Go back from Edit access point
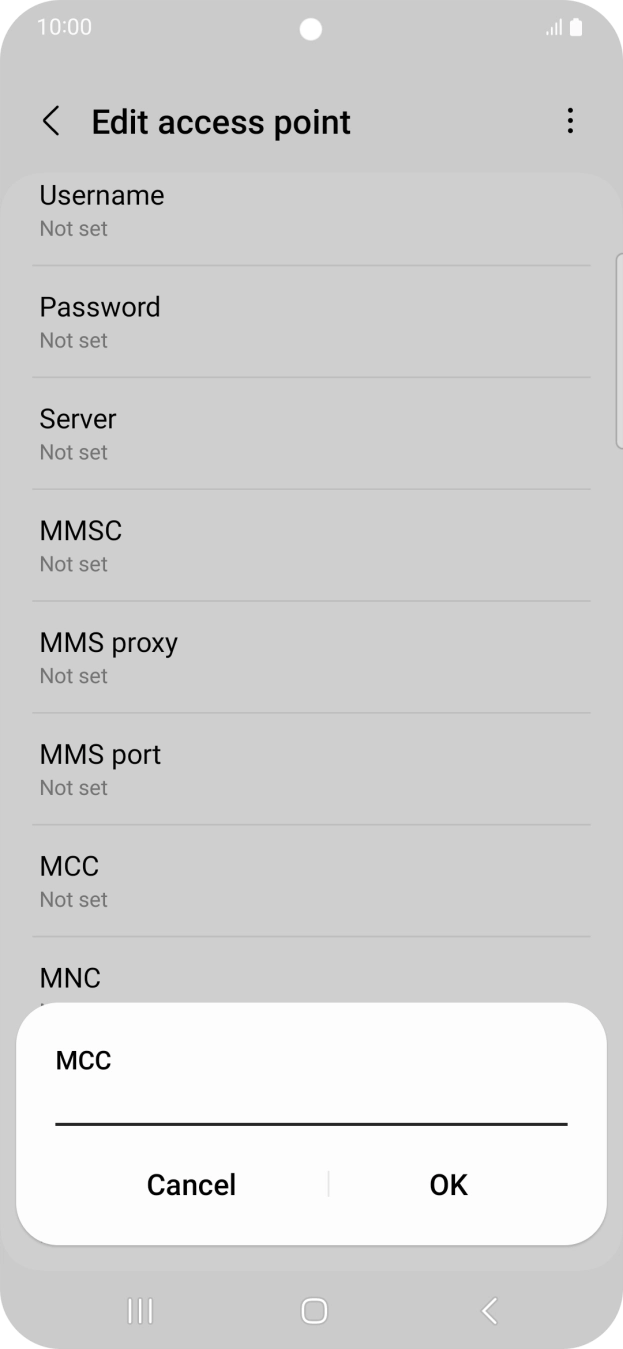Image resolution: width=623 pixels, height=1349 pixels. (x=51, y=122)
